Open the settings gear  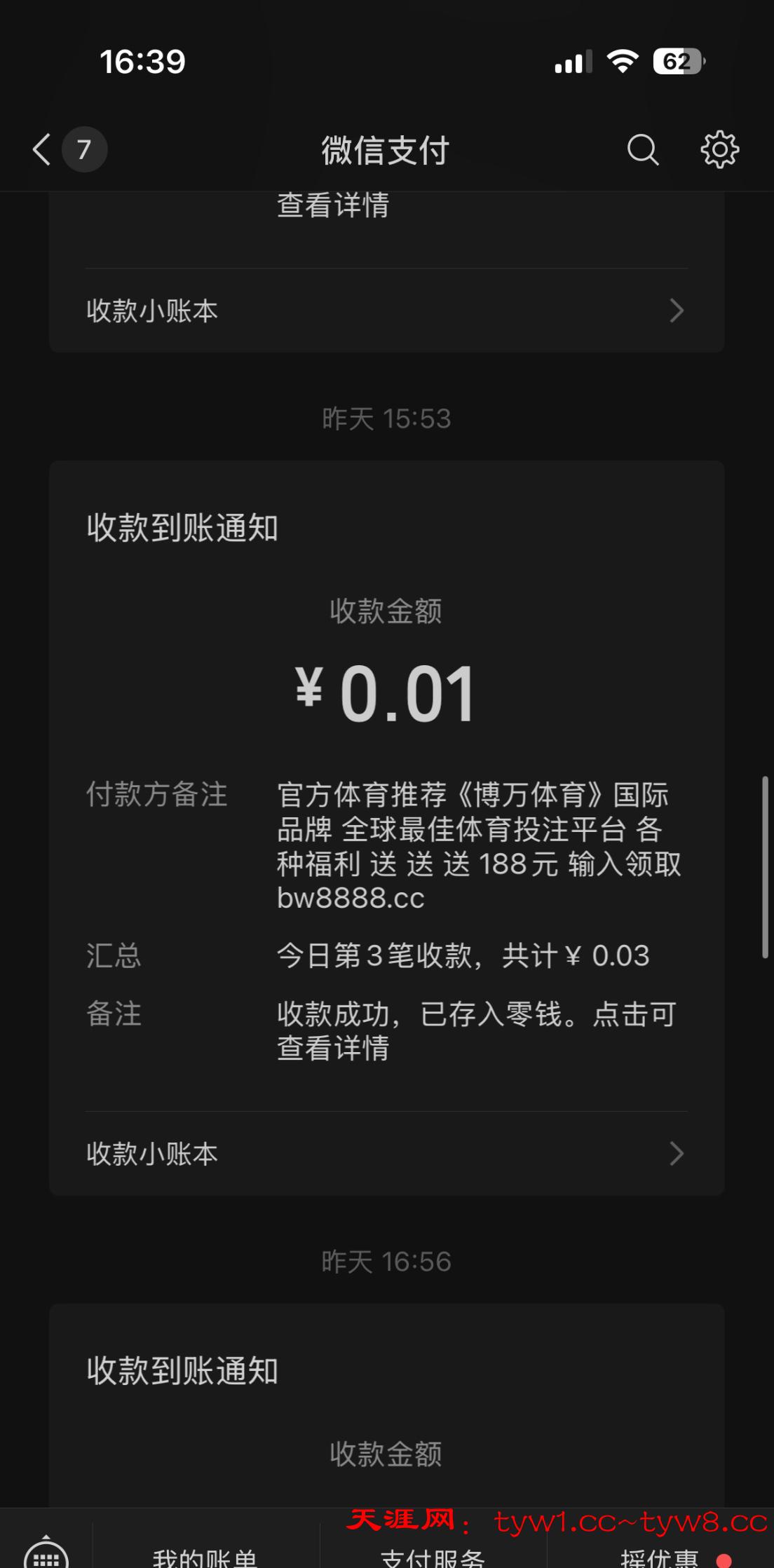[719, 149]
